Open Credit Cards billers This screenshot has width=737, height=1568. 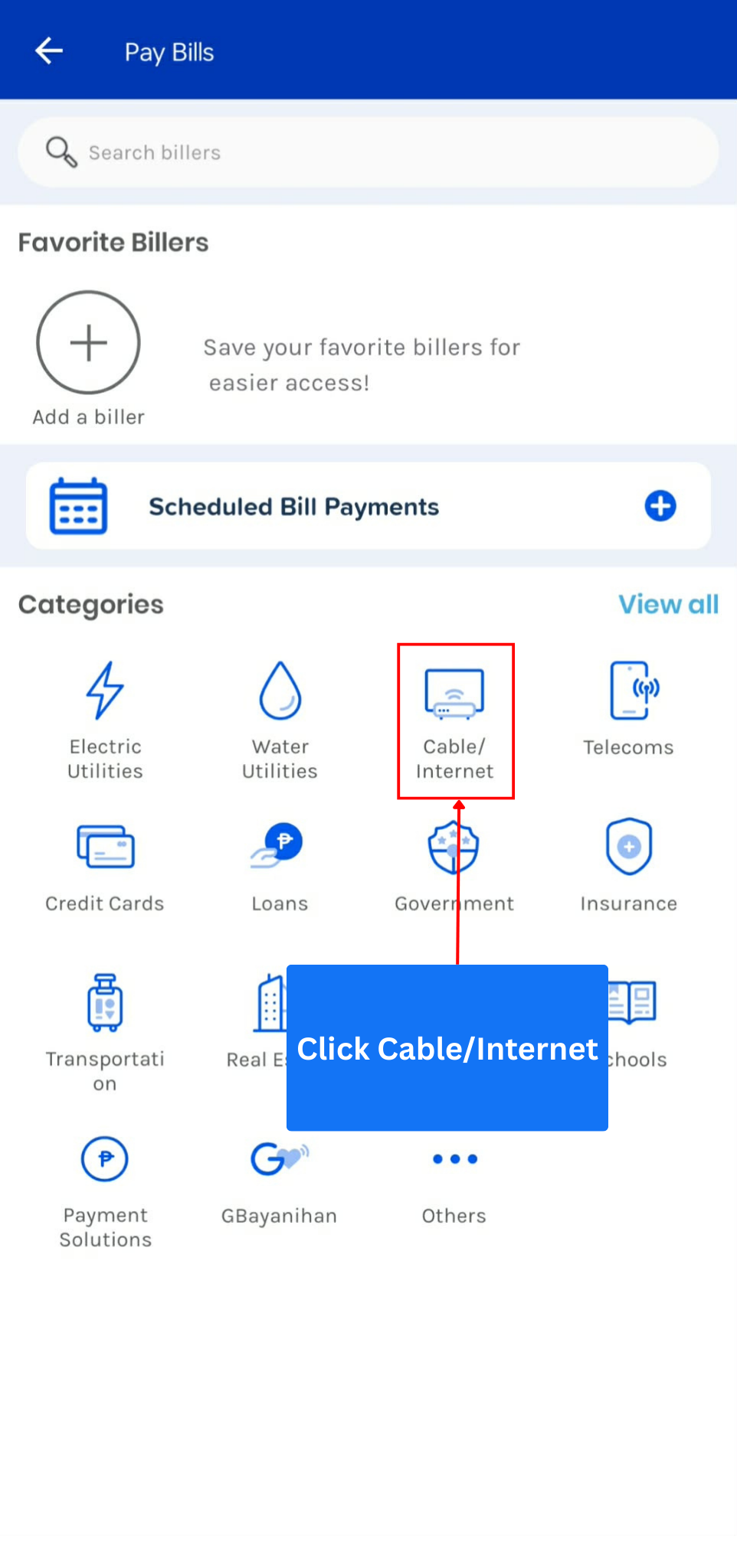click(x=105, y=865)
